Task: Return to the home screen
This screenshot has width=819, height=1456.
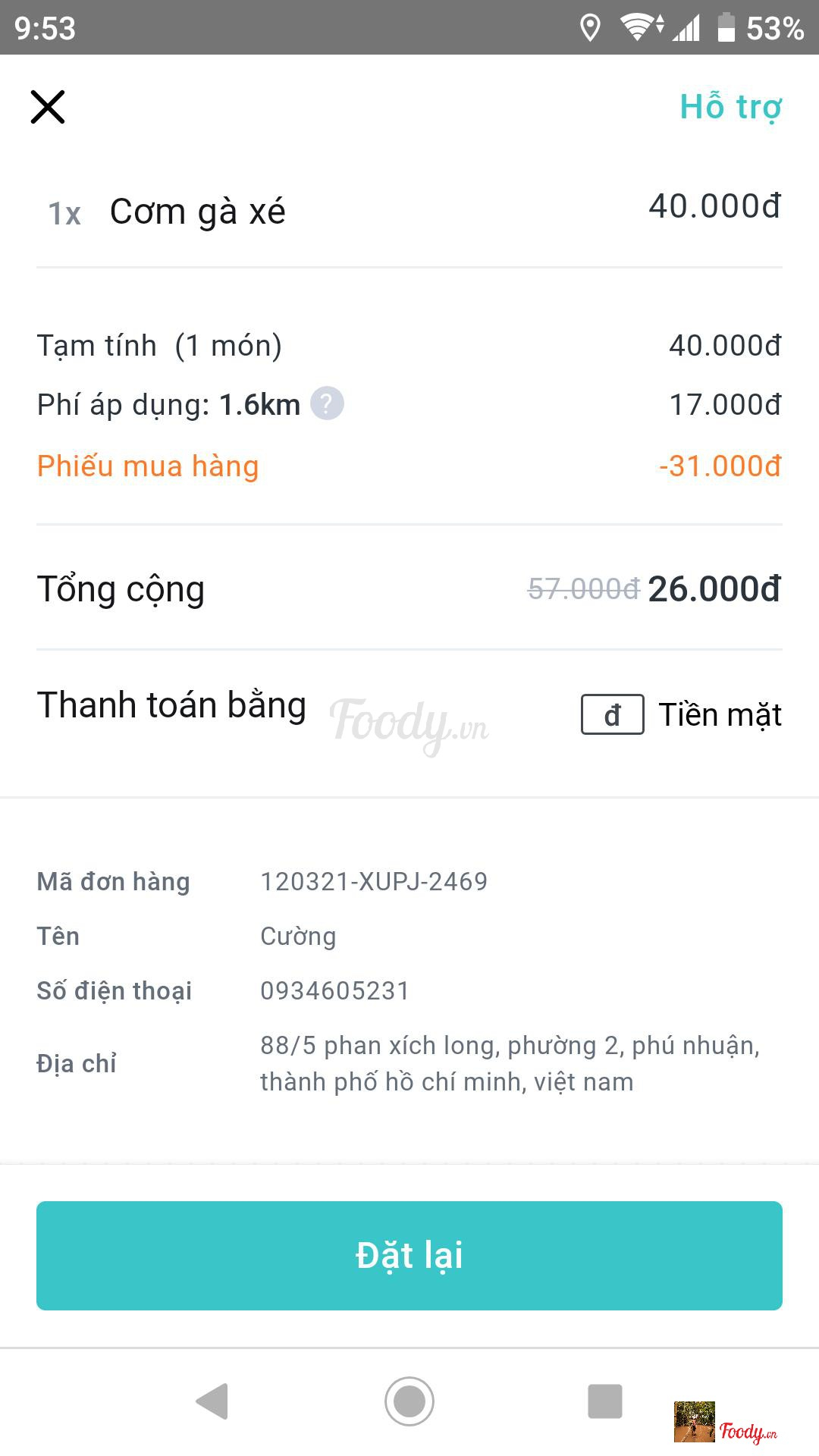Action: (x=409, y=1401)
